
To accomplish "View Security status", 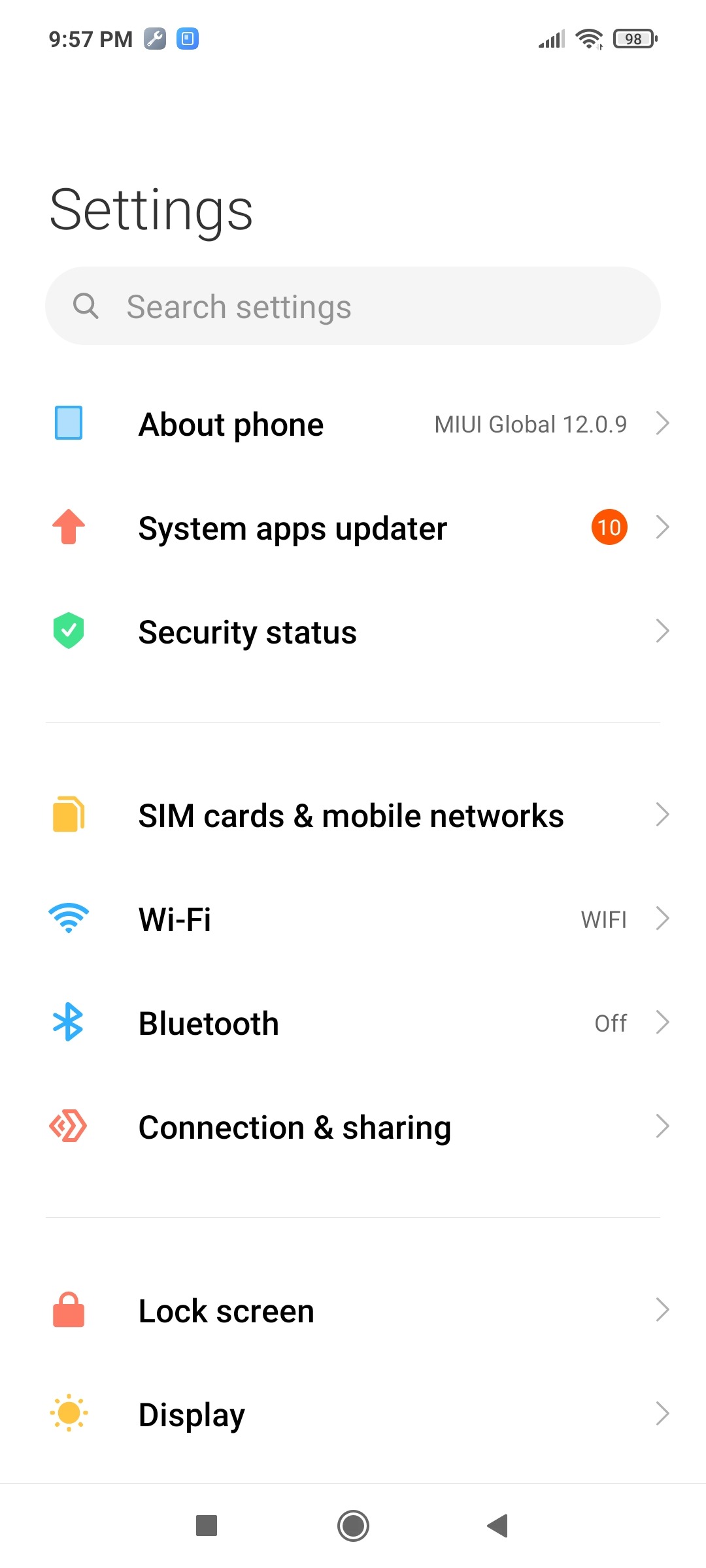I will coord(353,632).
